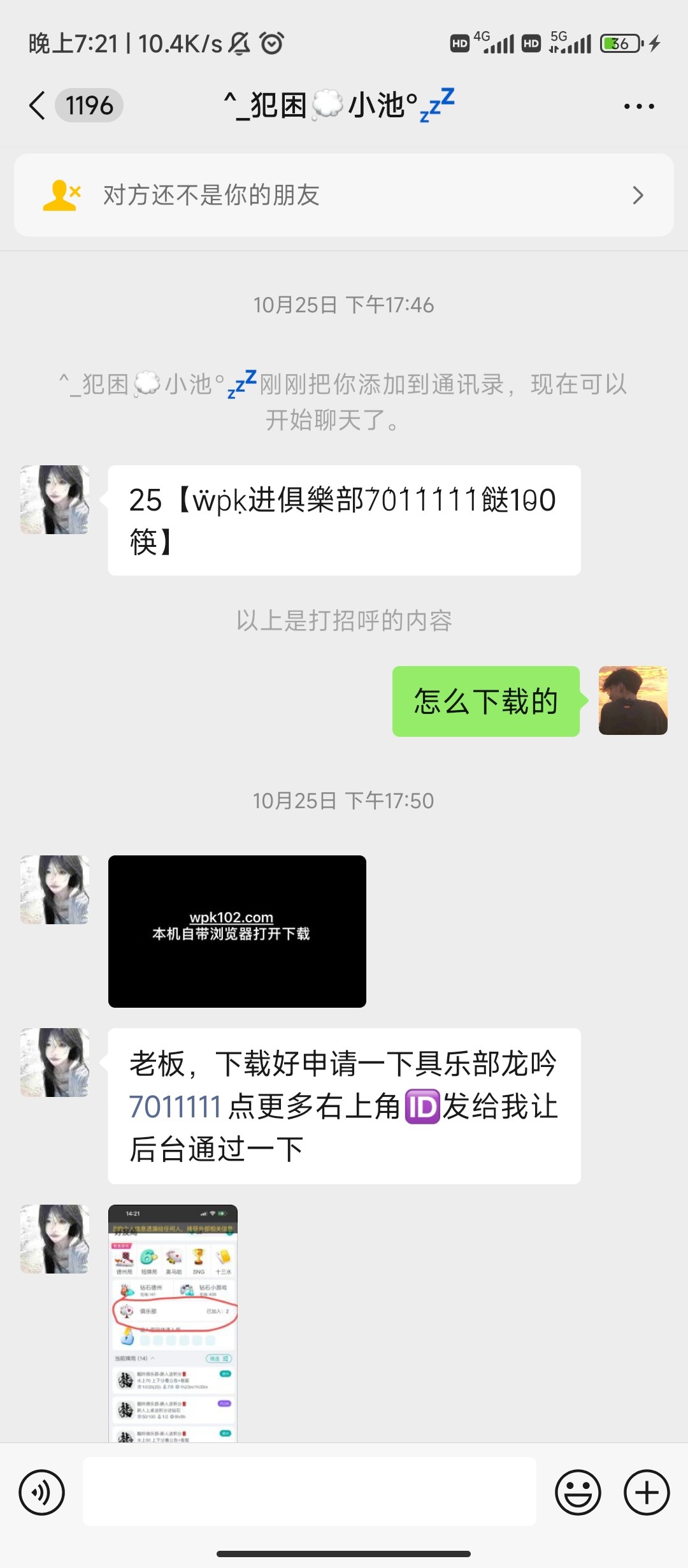Open your own avatar beside 怎么下载的
Screen dimensions: 688x1568
[x=633, y=701]
